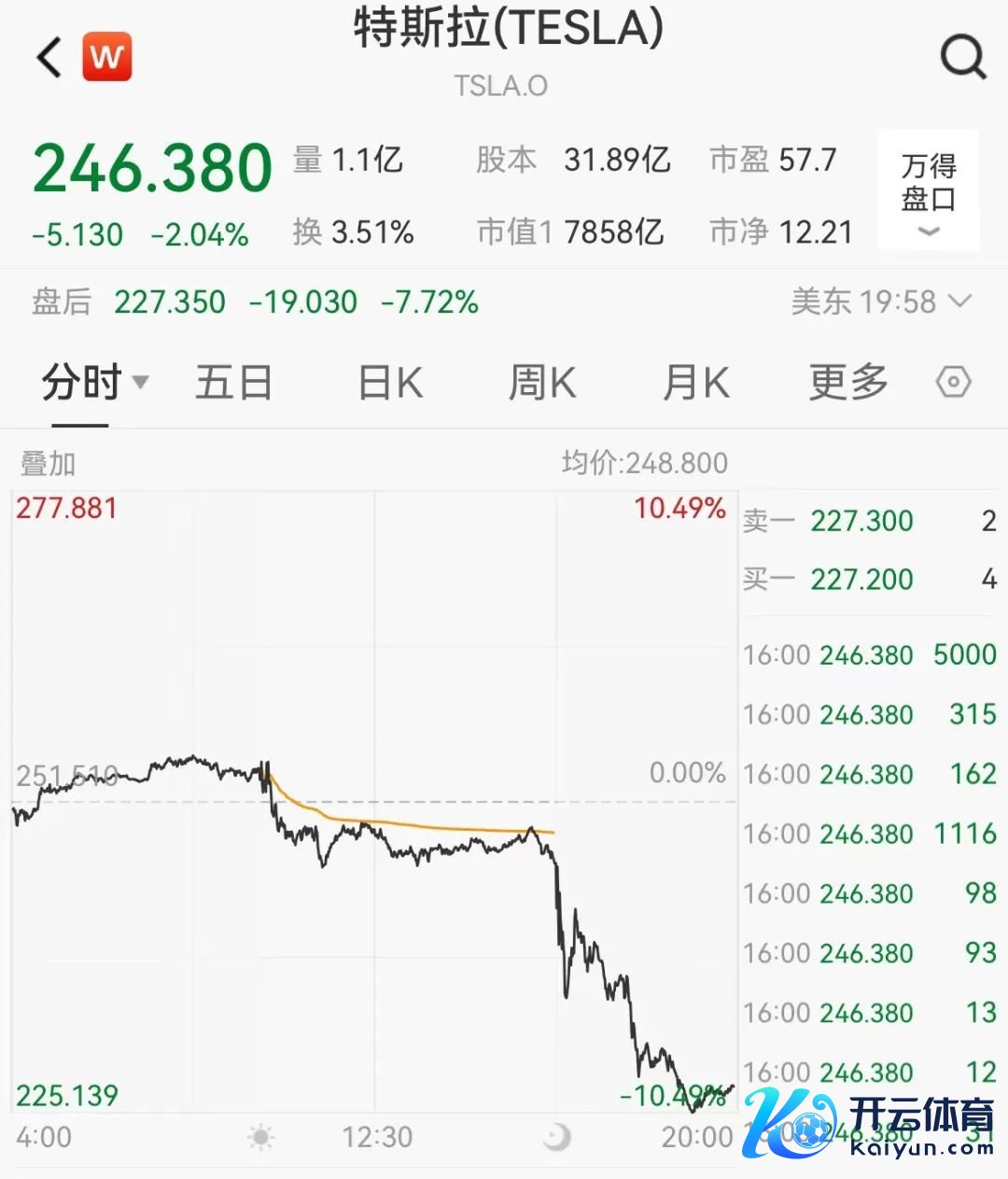Switch to the 日K chart tab

coord(390,383)
